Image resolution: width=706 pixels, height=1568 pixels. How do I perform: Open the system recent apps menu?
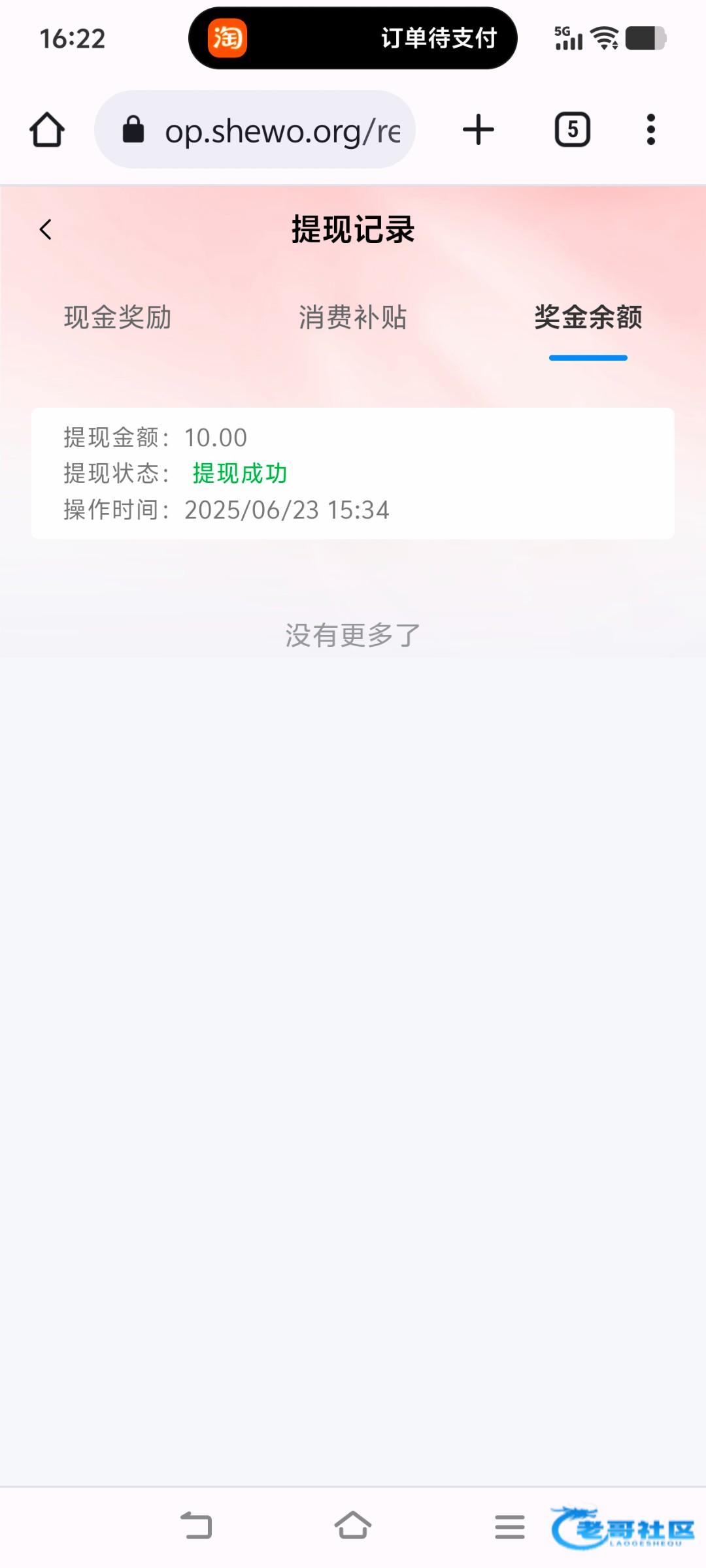(509, 1526)
